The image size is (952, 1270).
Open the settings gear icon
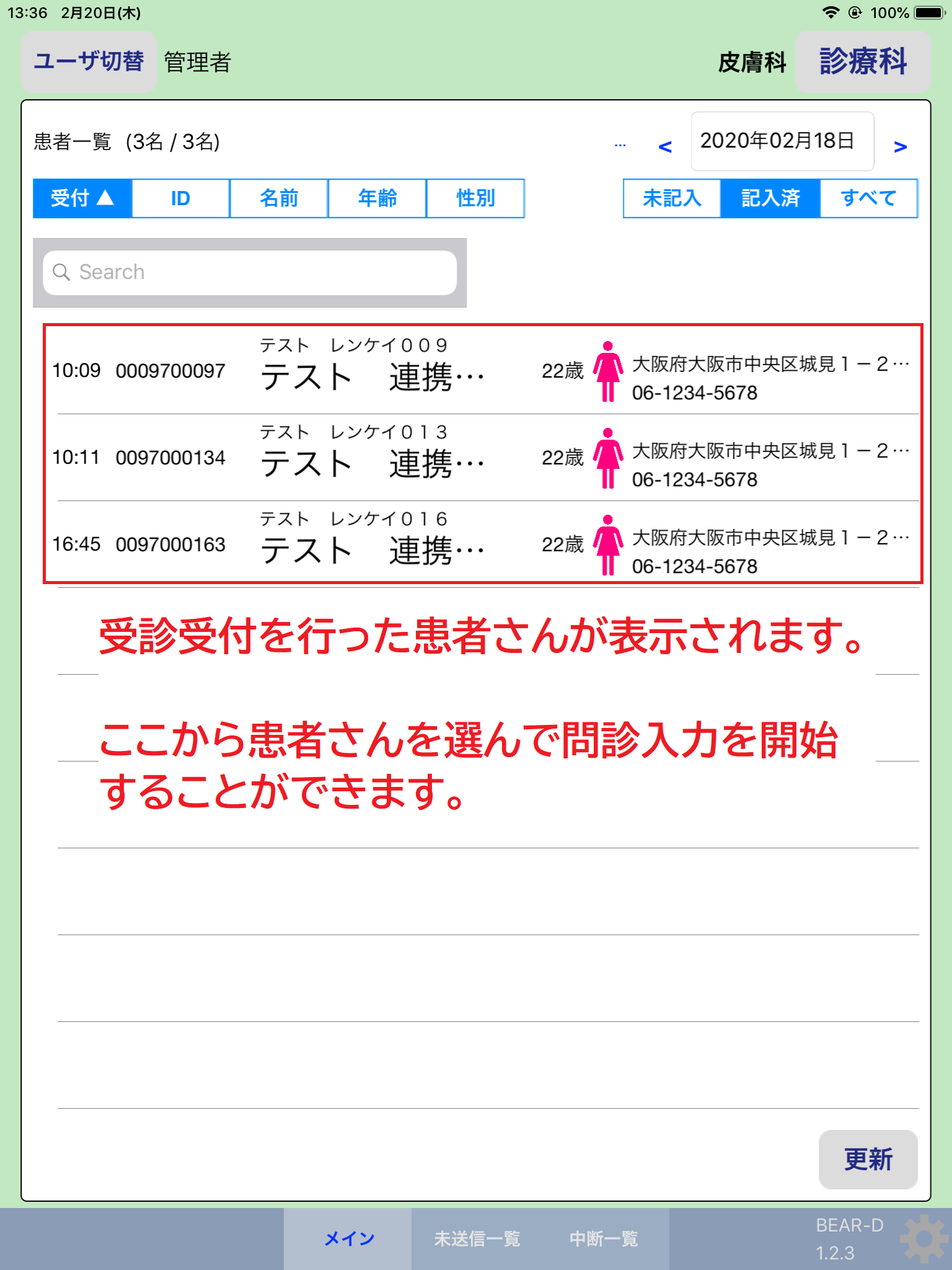coord(923,1239)
